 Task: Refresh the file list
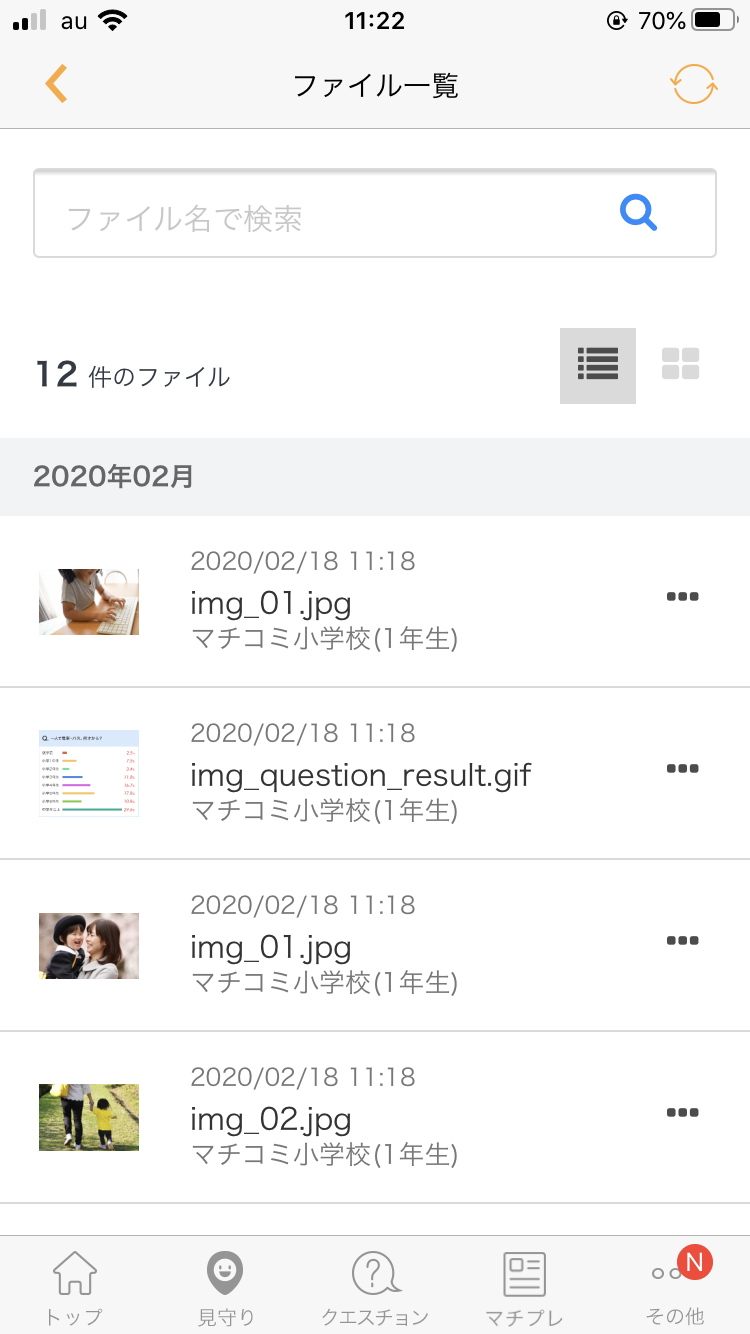[x=693, y=84]
